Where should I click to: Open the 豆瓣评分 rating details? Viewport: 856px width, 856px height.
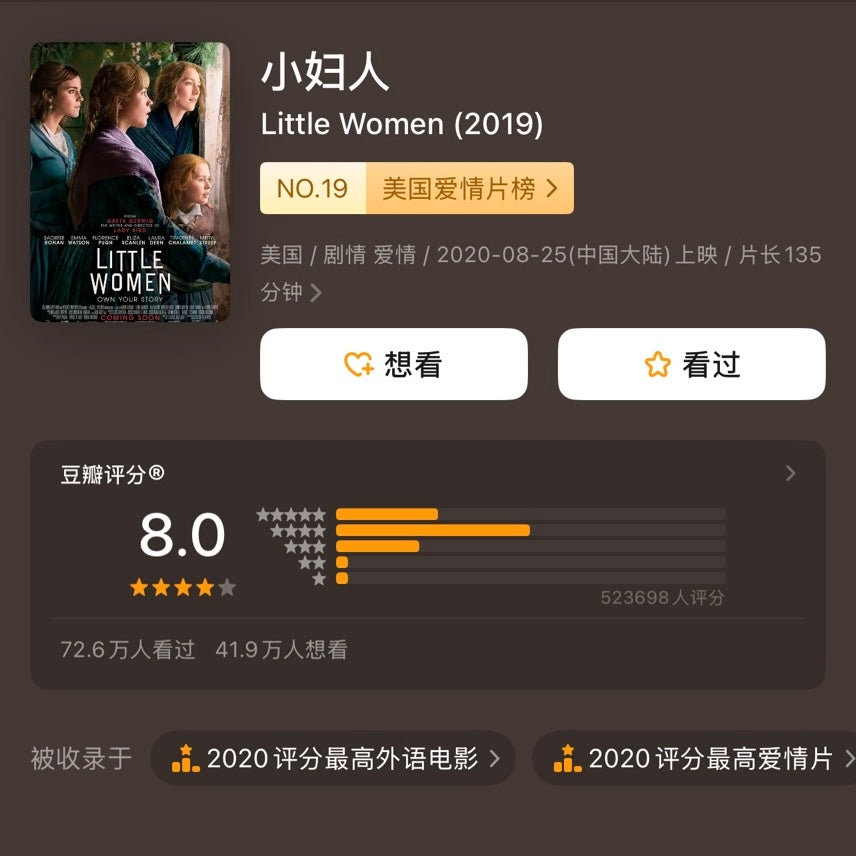(790, 474)
